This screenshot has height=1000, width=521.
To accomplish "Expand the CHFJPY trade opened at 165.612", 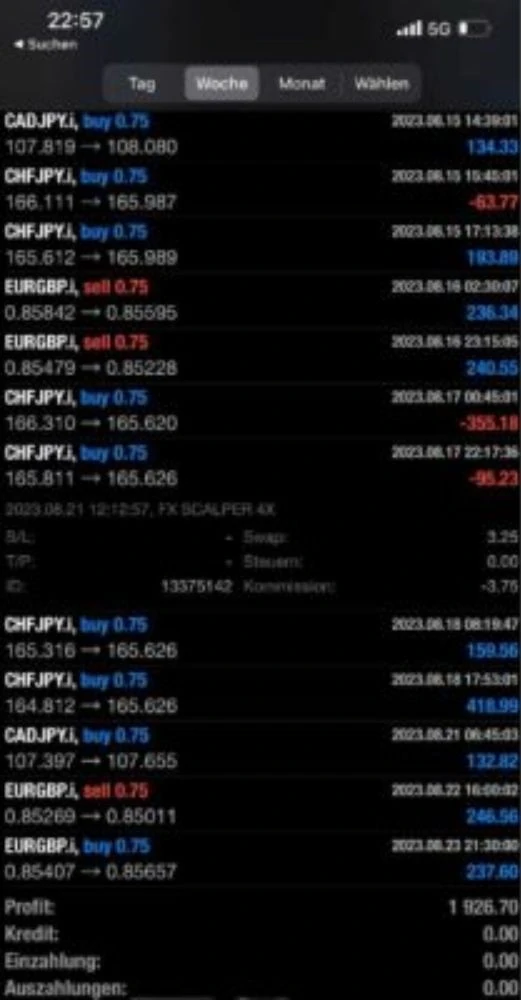I will click(x=260, y=245).
